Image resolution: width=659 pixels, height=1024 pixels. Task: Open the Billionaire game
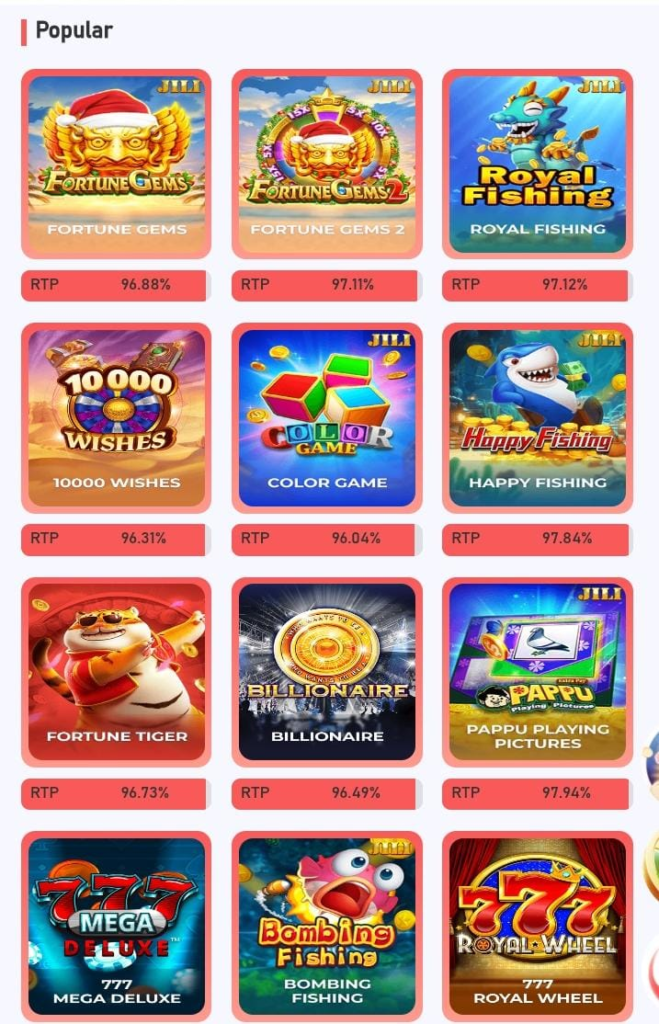(x=327, y=672)
